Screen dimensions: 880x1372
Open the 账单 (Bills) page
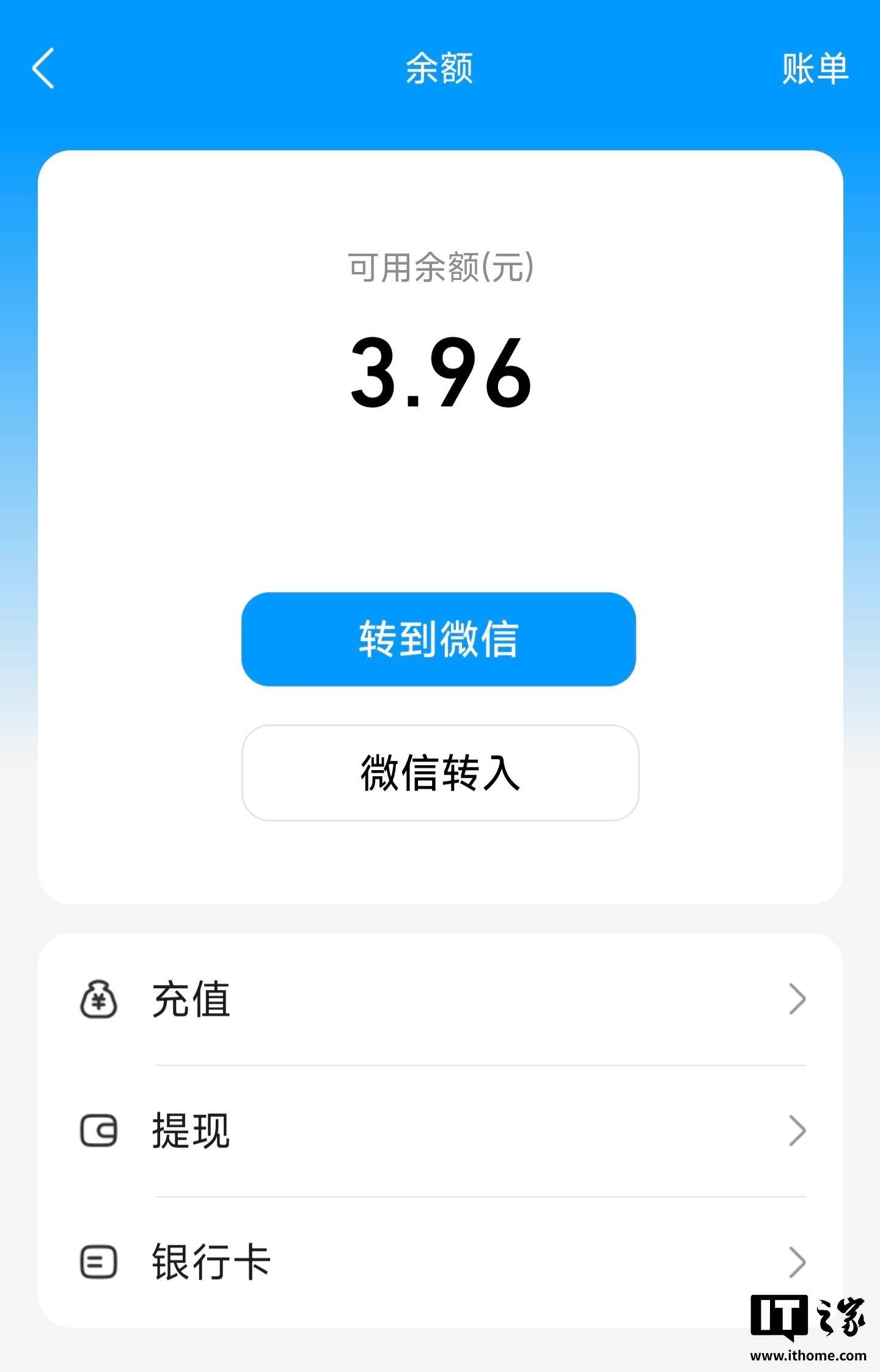pyautogui.click(x=816, y=69)
